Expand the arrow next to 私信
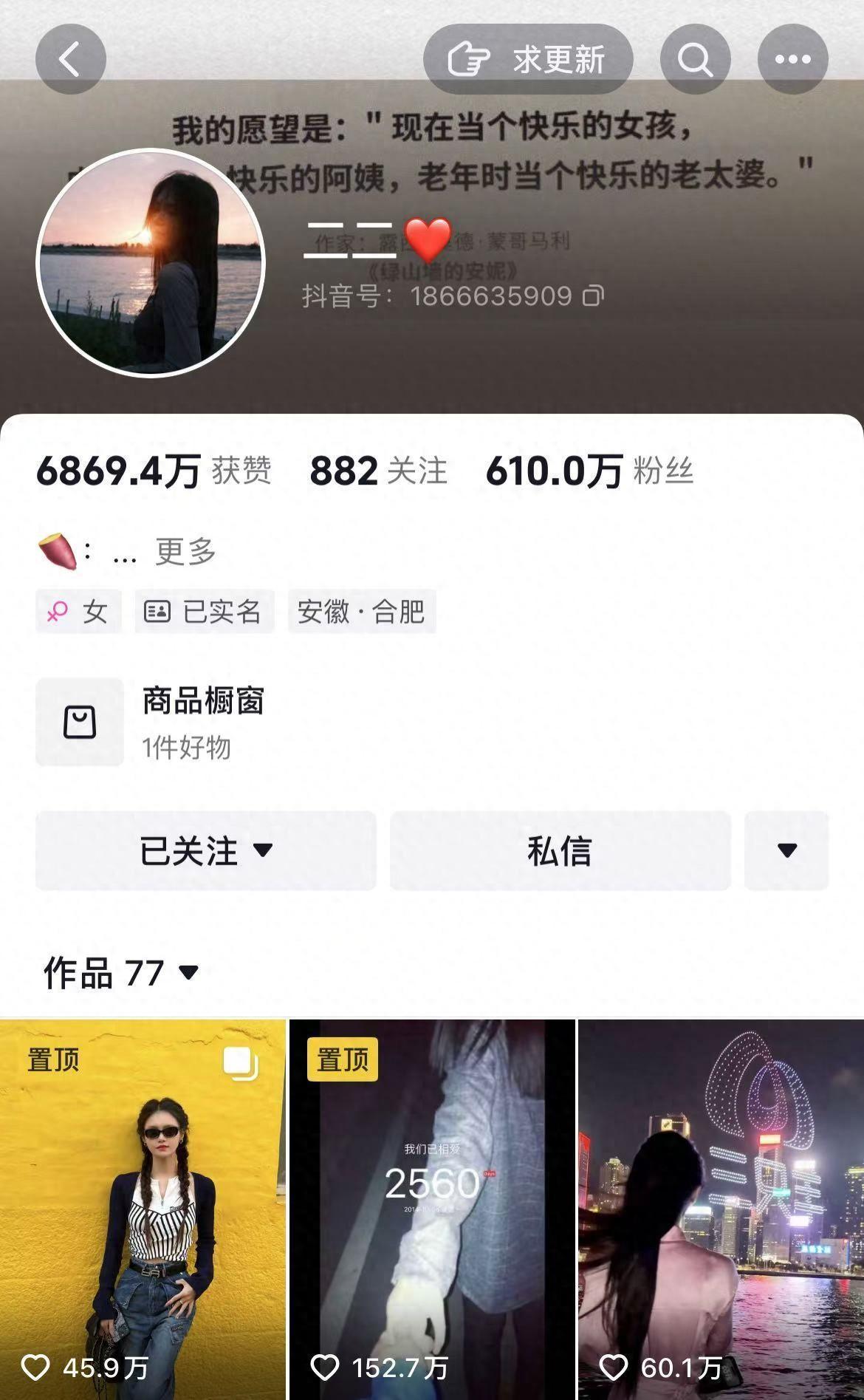The width and height of the screenshot is (864, 1400). pyautogui.click(x=786, y=850)
